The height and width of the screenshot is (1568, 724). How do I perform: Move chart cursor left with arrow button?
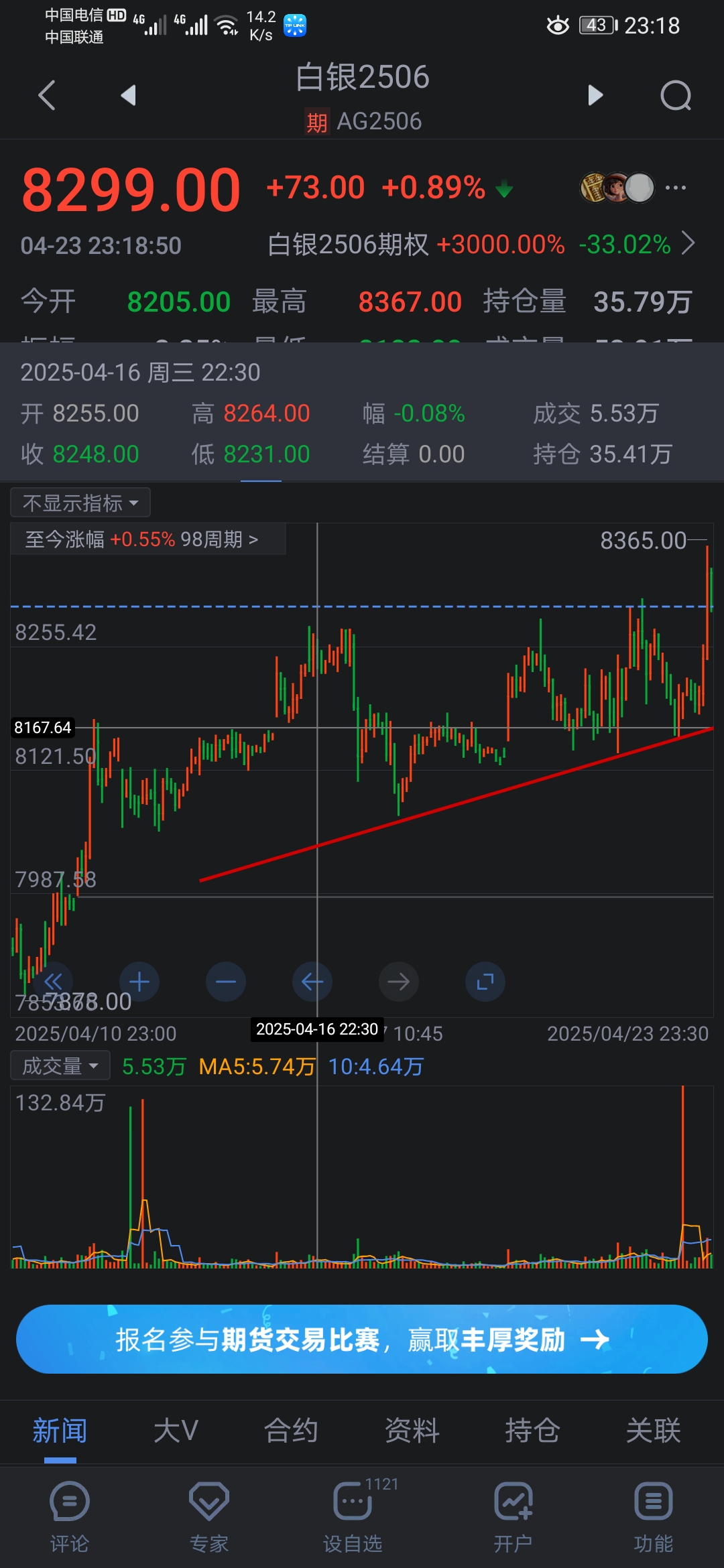click(x=312, y=982)
